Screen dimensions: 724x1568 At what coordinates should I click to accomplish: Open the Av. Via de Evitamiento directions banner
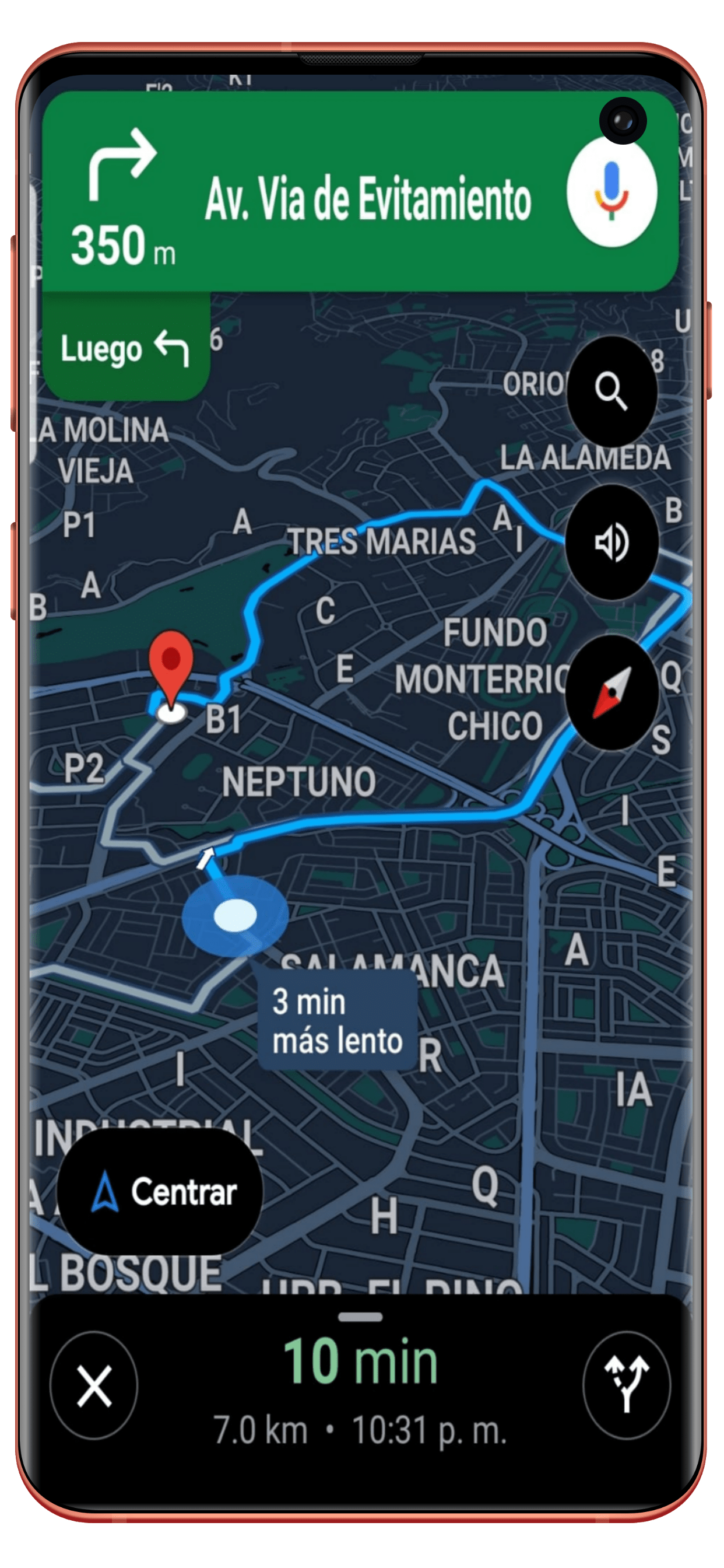[360, 191]
